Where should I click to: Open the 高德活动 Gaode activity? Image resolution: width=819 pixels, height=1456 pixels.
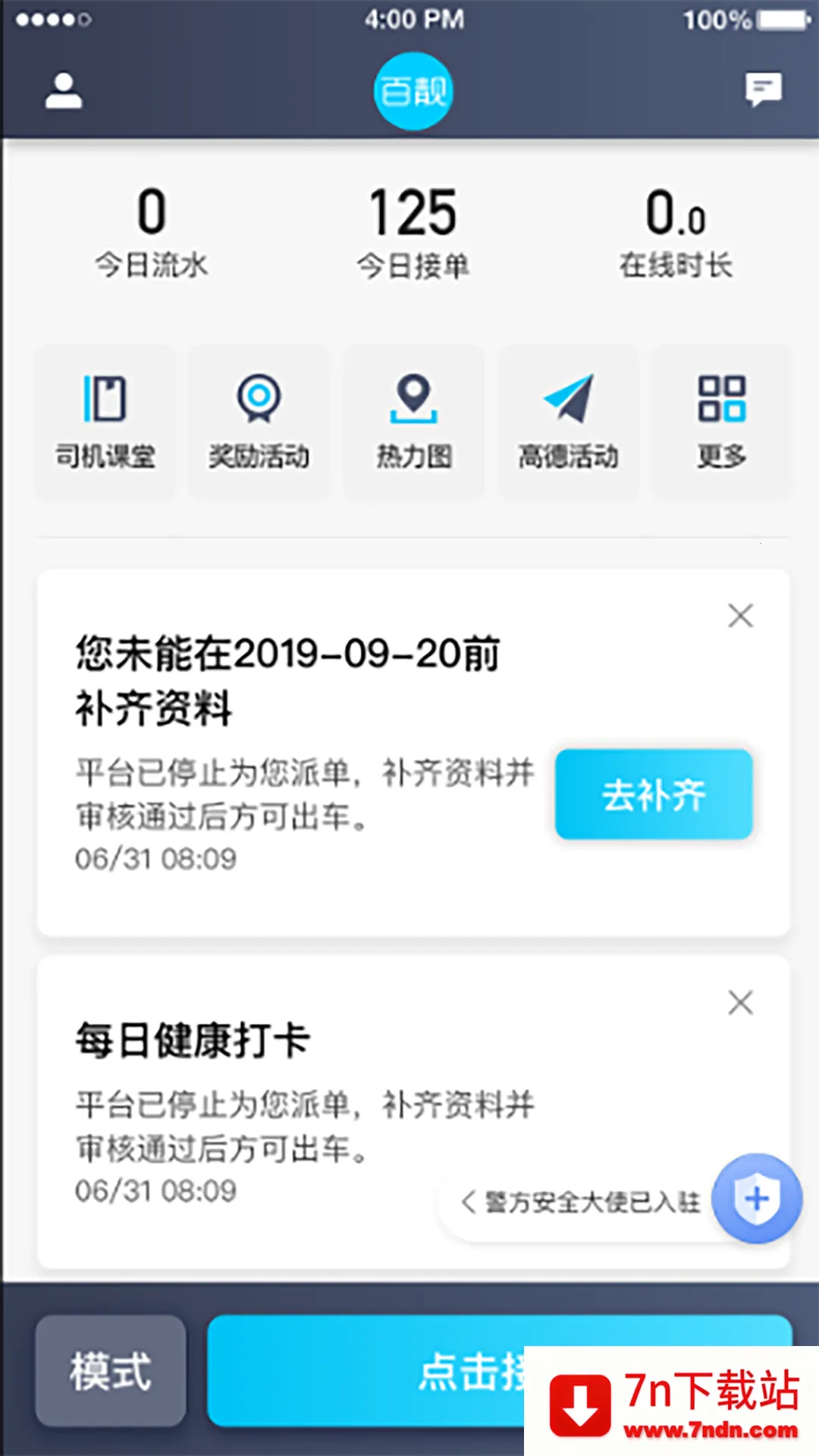[567, 421]
